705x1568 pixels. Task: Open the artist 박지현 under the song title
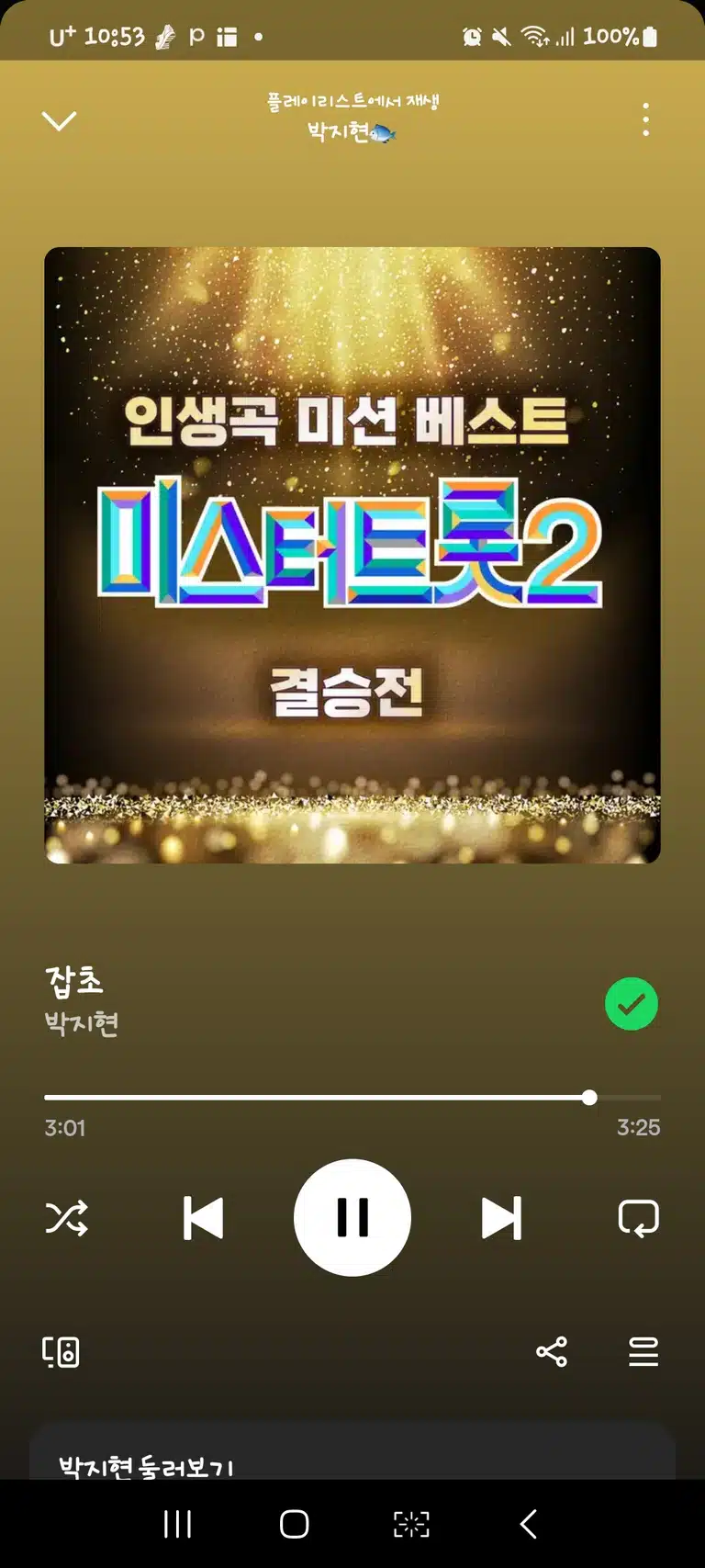[82, 1023]
